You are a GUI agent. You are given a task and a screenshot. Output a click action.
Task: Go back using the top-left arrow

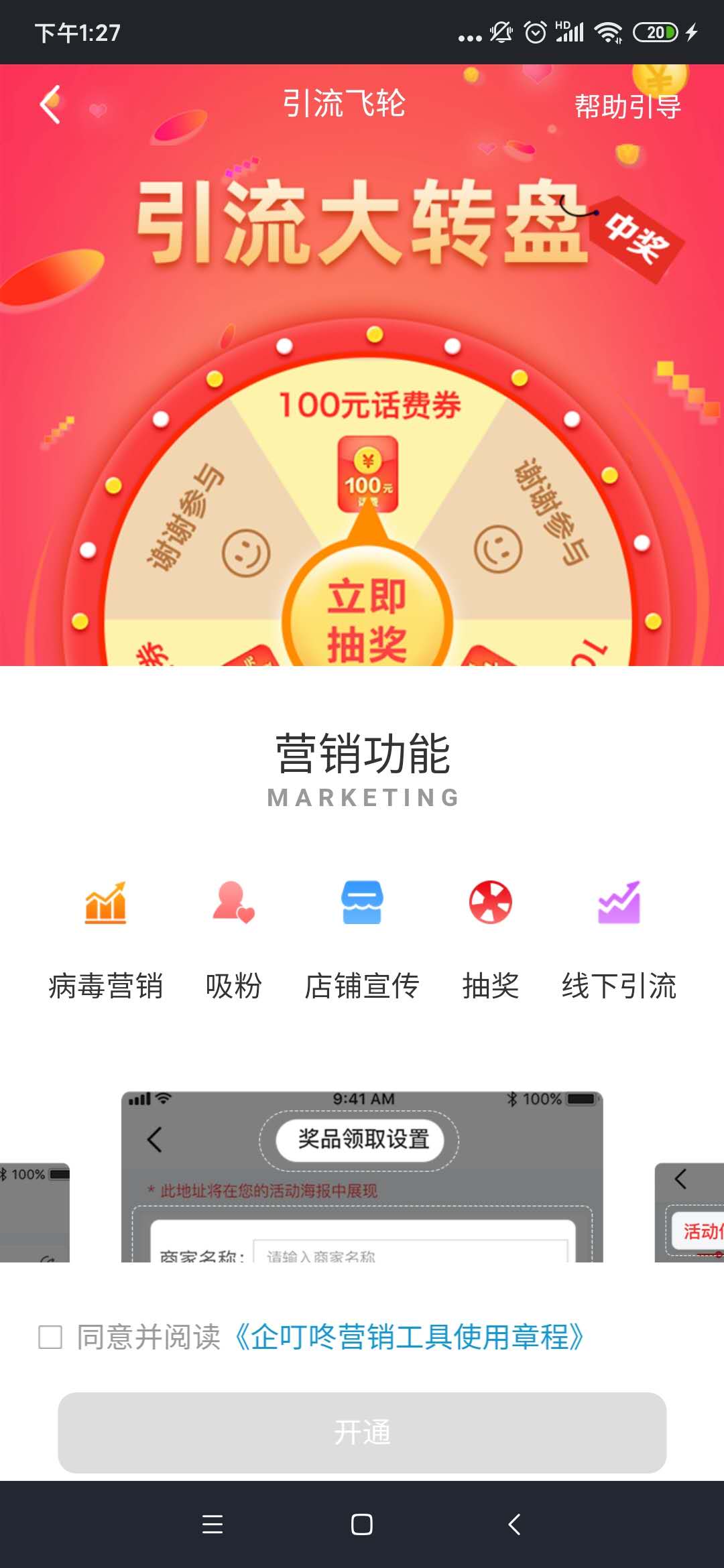pyautogui.click(x=51, y=105)
